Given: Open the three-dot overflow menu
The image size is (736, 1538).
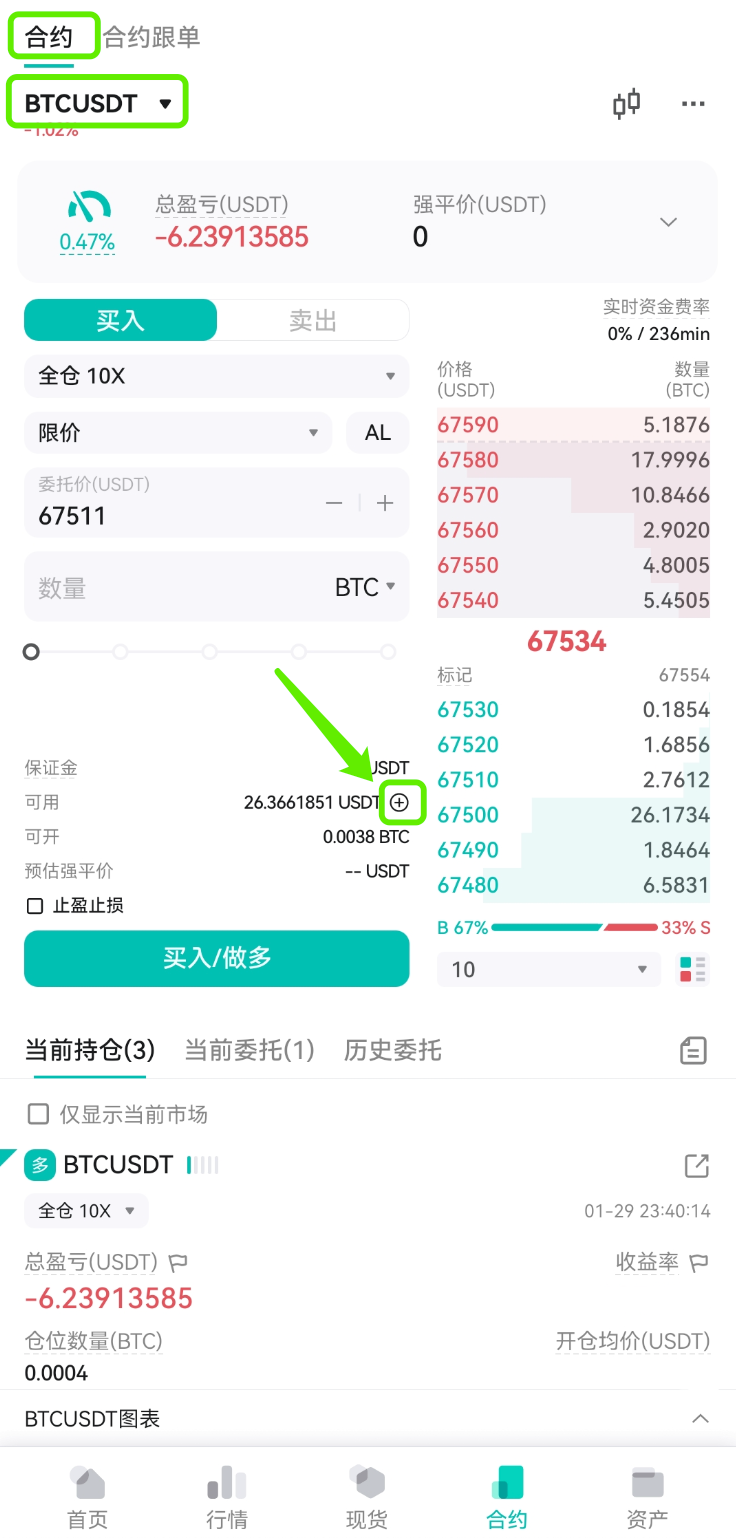Looking at the screenshot, I should 693,104.
